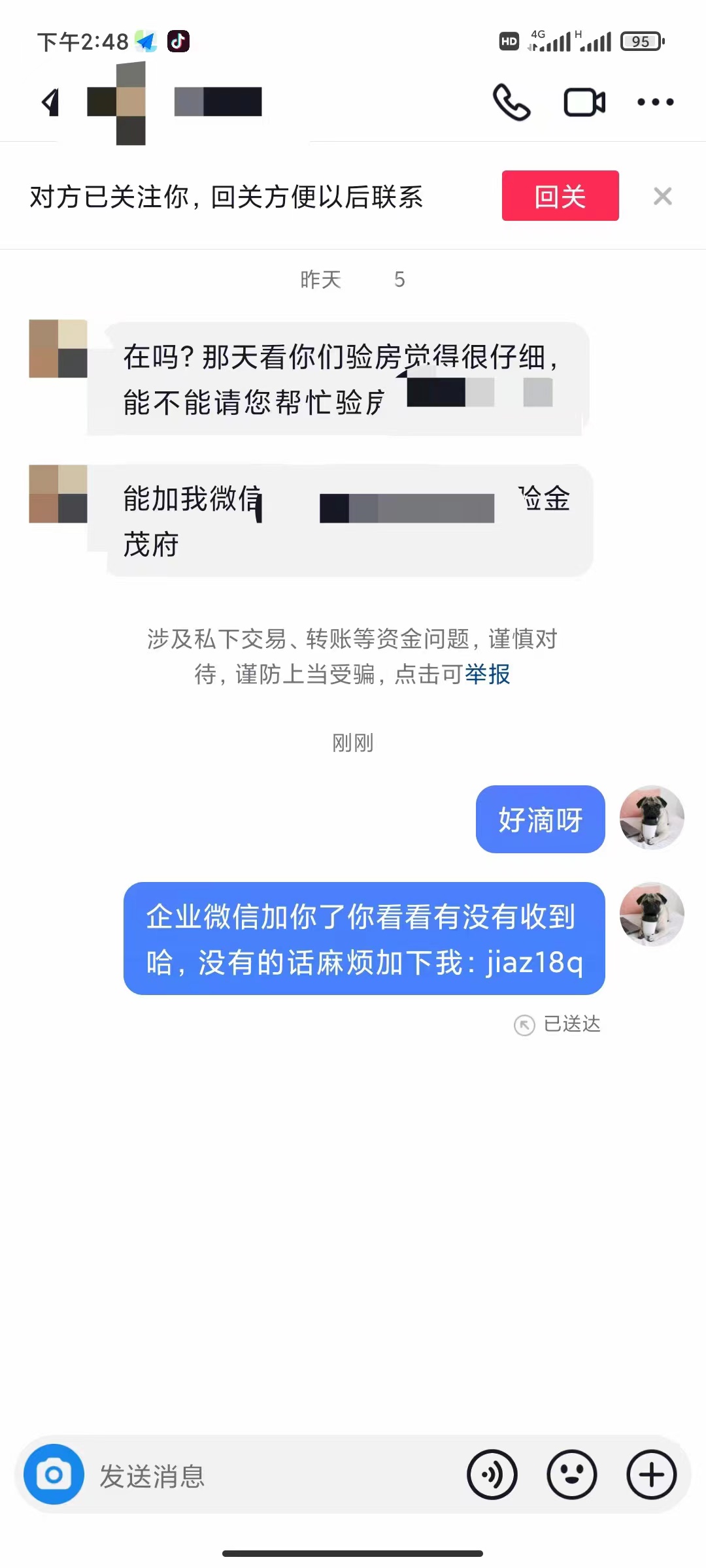Open the plus attachments menu
This screenshot has width=706, height=1568.
tap(651, 1475)
